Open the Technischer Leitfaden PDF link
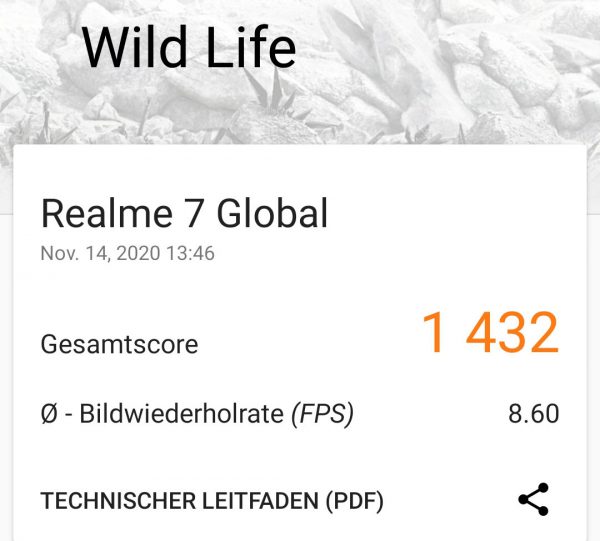600x541 pixels. pos(212,500)
